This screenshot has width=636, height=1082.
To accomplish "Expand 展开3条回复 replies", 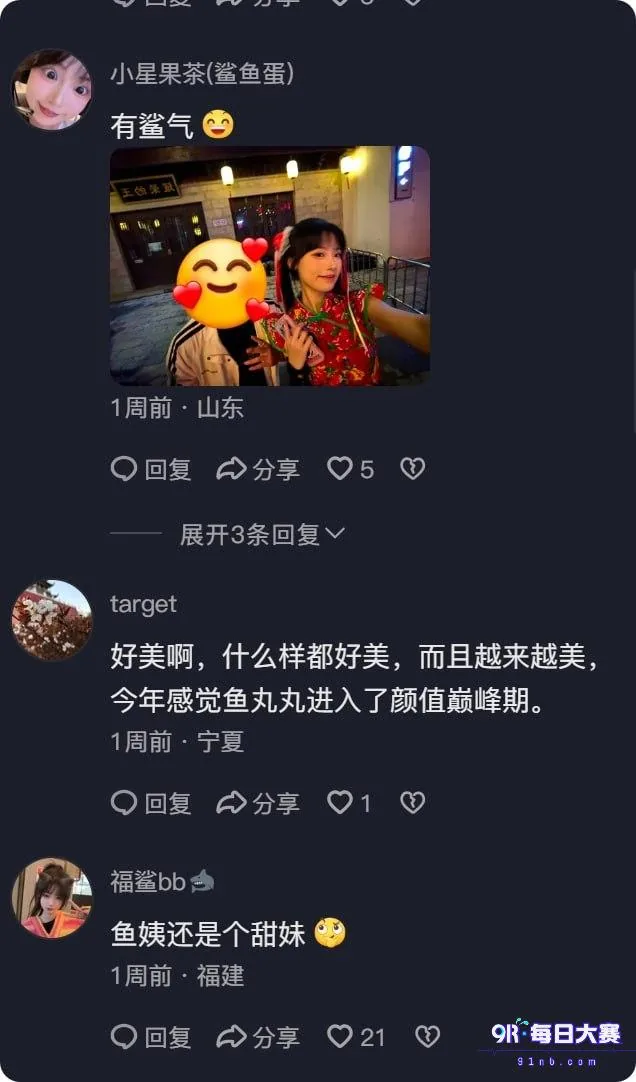I will (262, 534).
